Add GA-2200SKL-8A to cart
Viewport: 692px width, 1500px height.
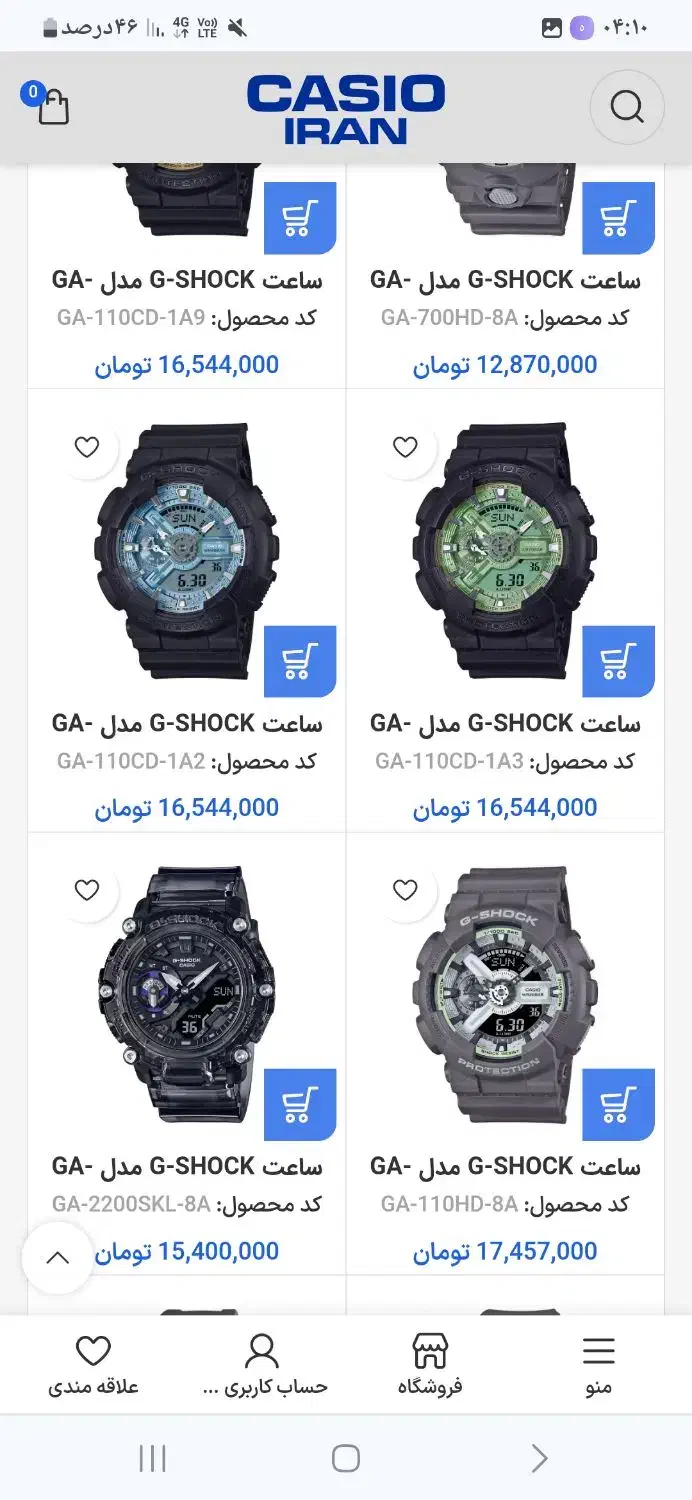300,1104
